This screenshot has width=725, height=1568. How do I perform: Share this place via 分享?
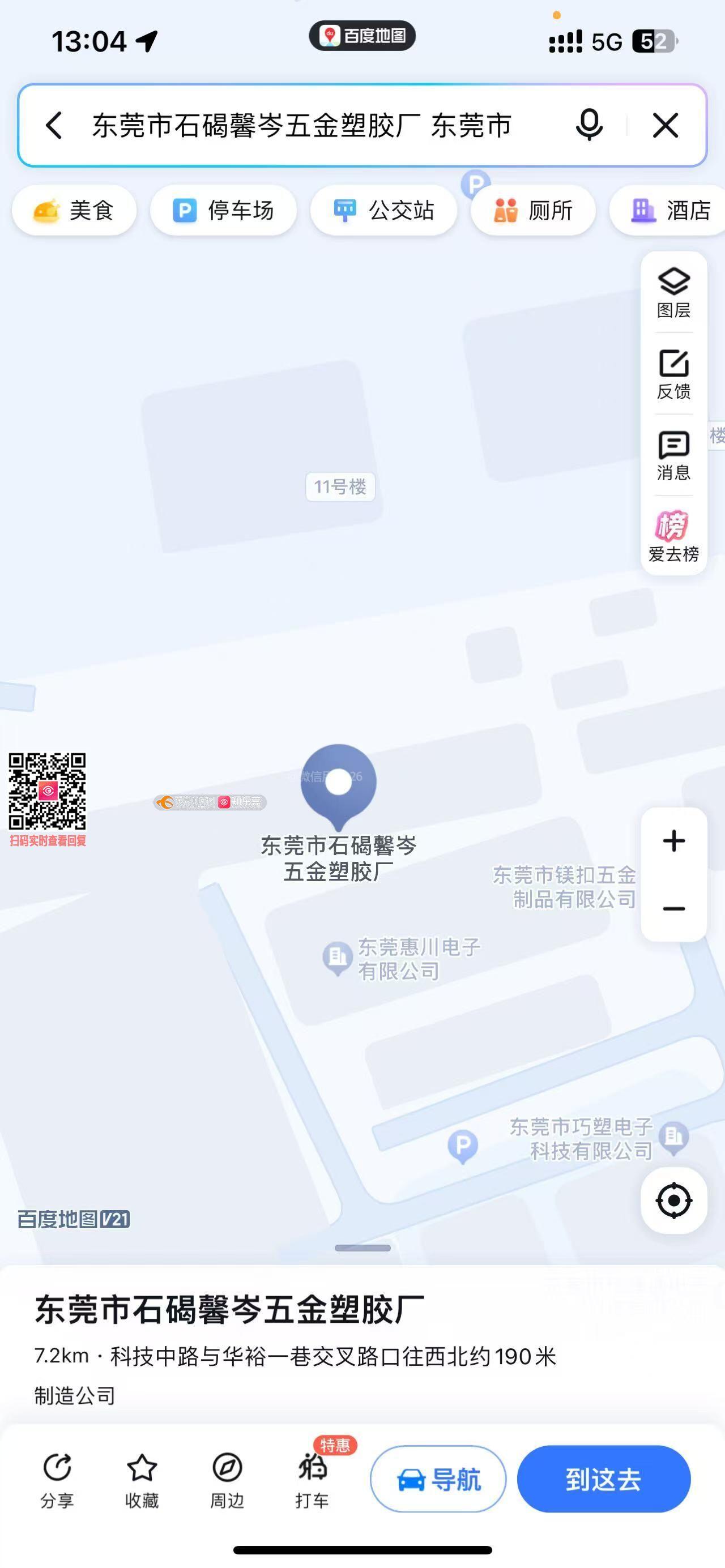point(57,1479)
